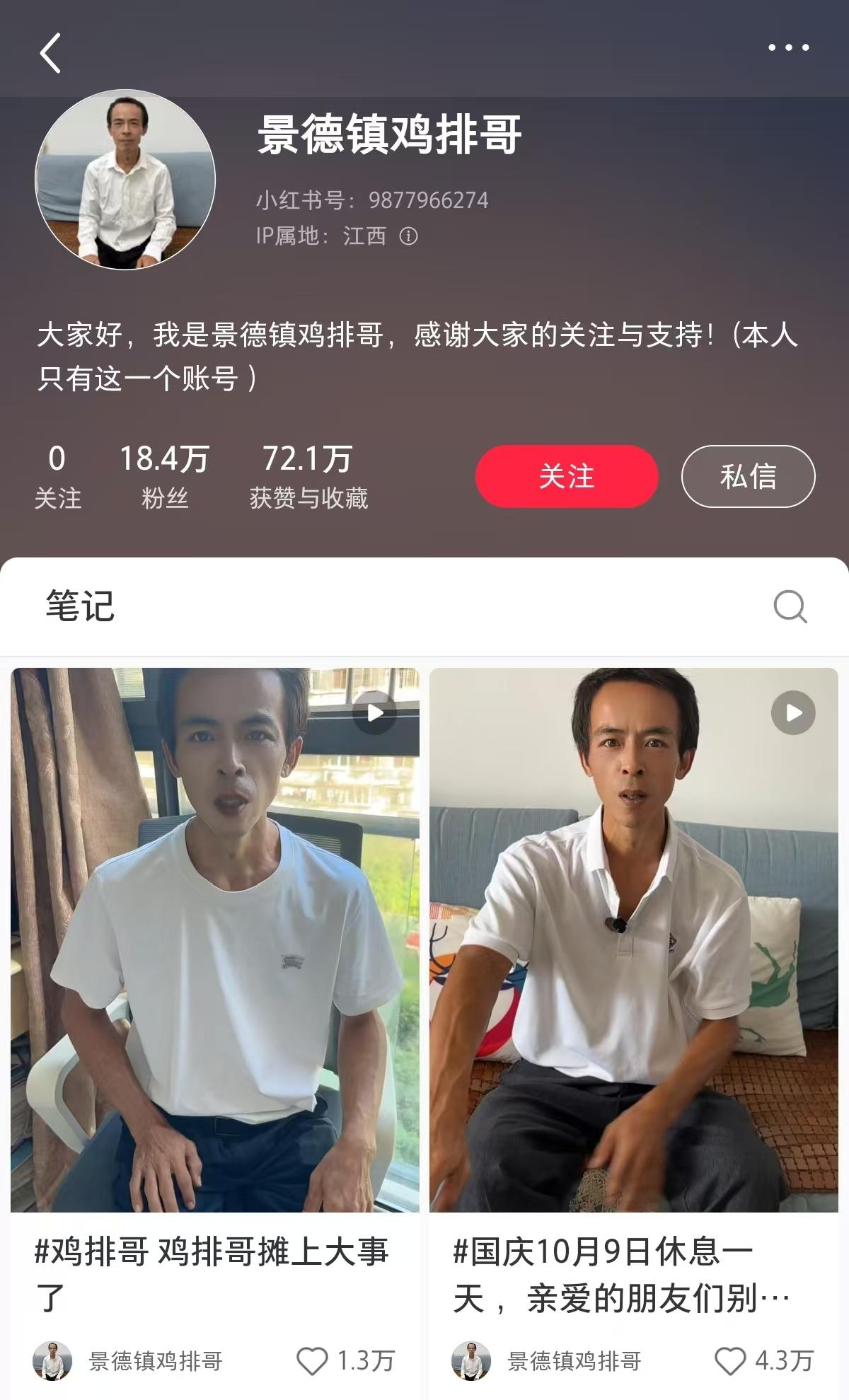This screenshot has width=849, height=1400.
Task: Like the 鸡排哥摊上大事了 note
Action: [312, 1360]
